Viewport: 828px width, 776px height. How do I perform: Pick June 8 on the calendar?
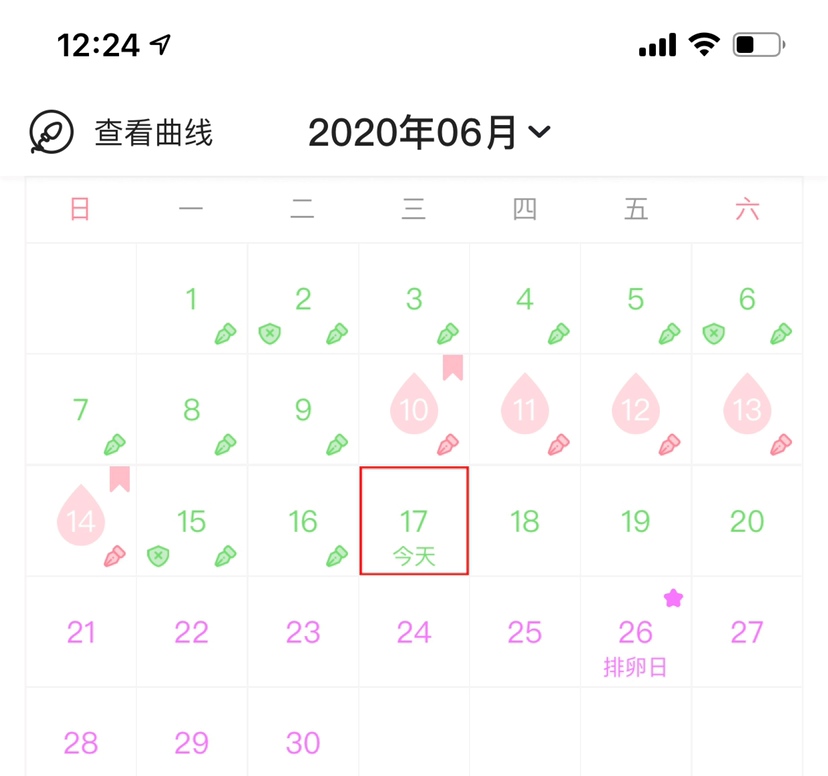[x=192, y=410]
